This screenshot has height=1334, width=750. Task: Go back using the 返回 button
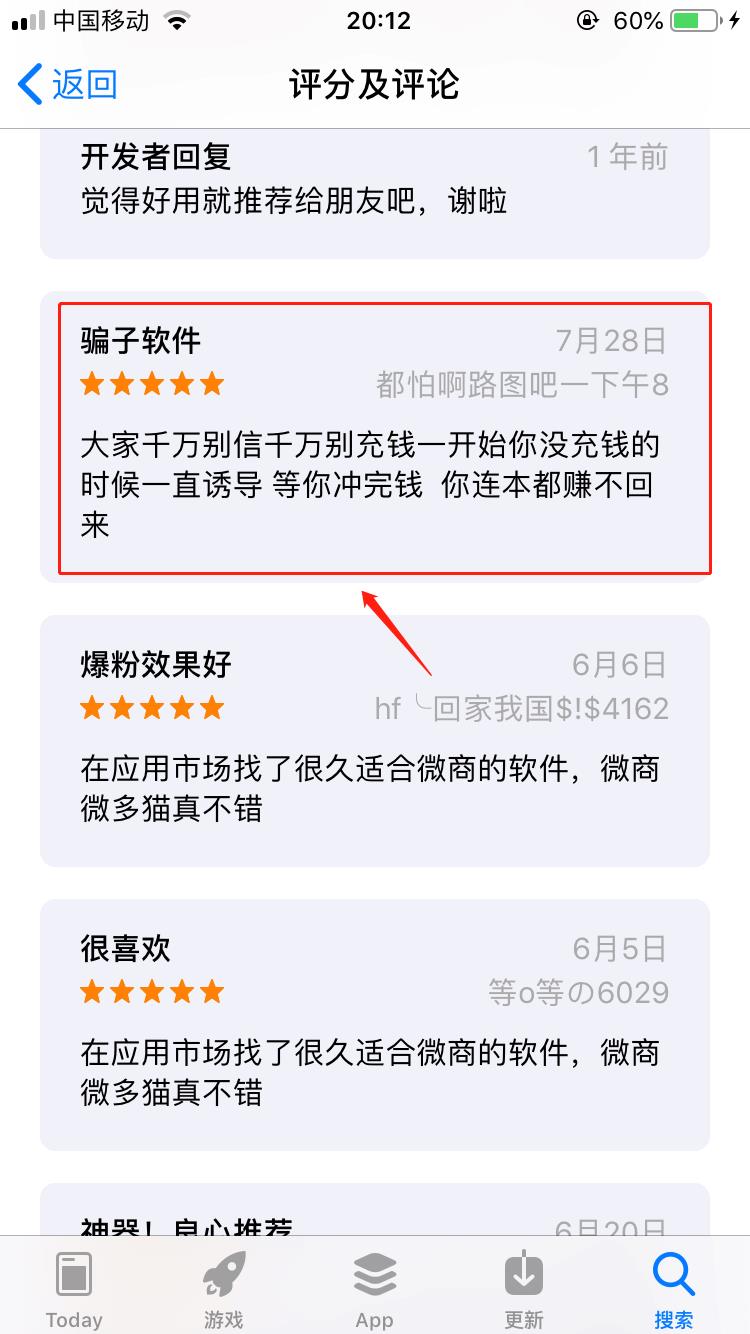point(68,85)
